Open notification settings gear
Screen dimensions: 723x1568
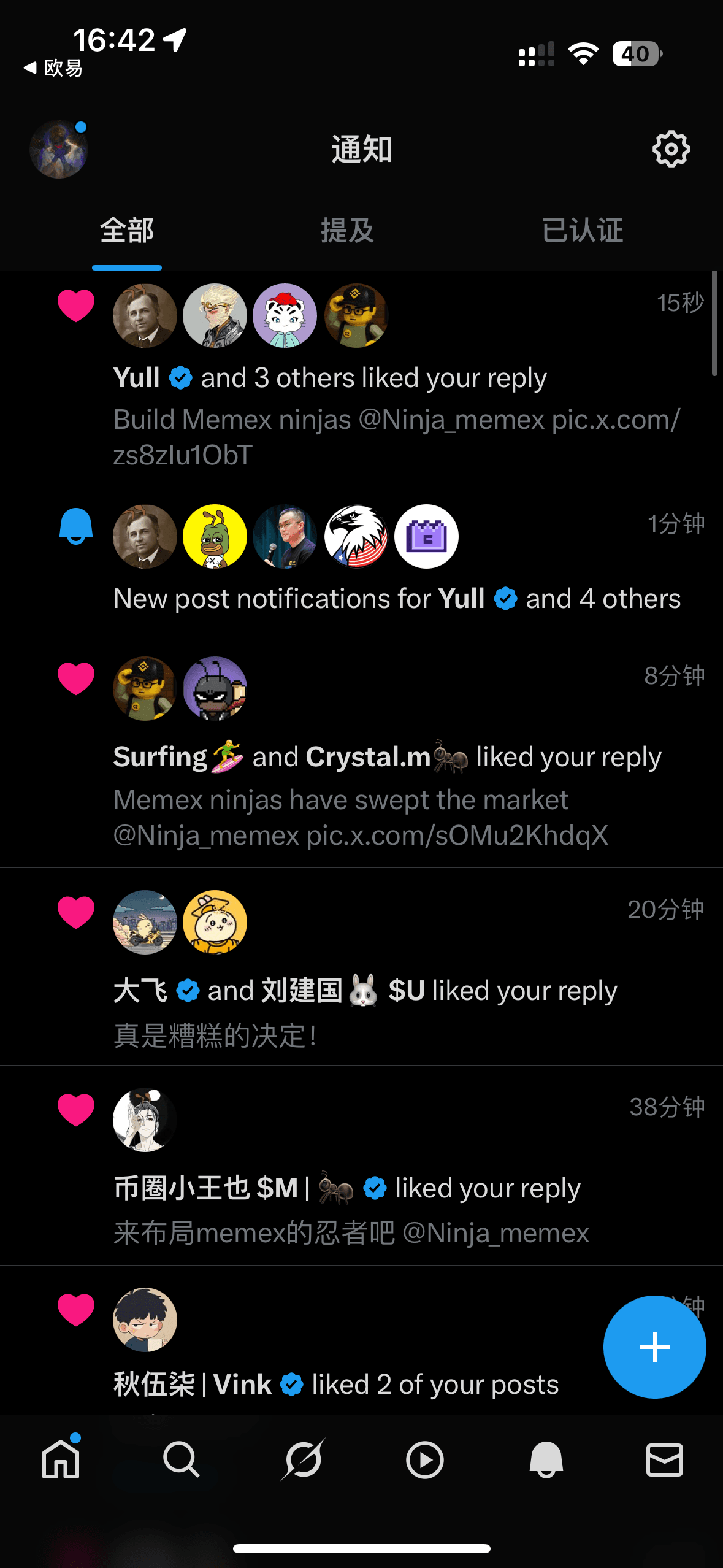pyautogui.click(x=671, y=149)
